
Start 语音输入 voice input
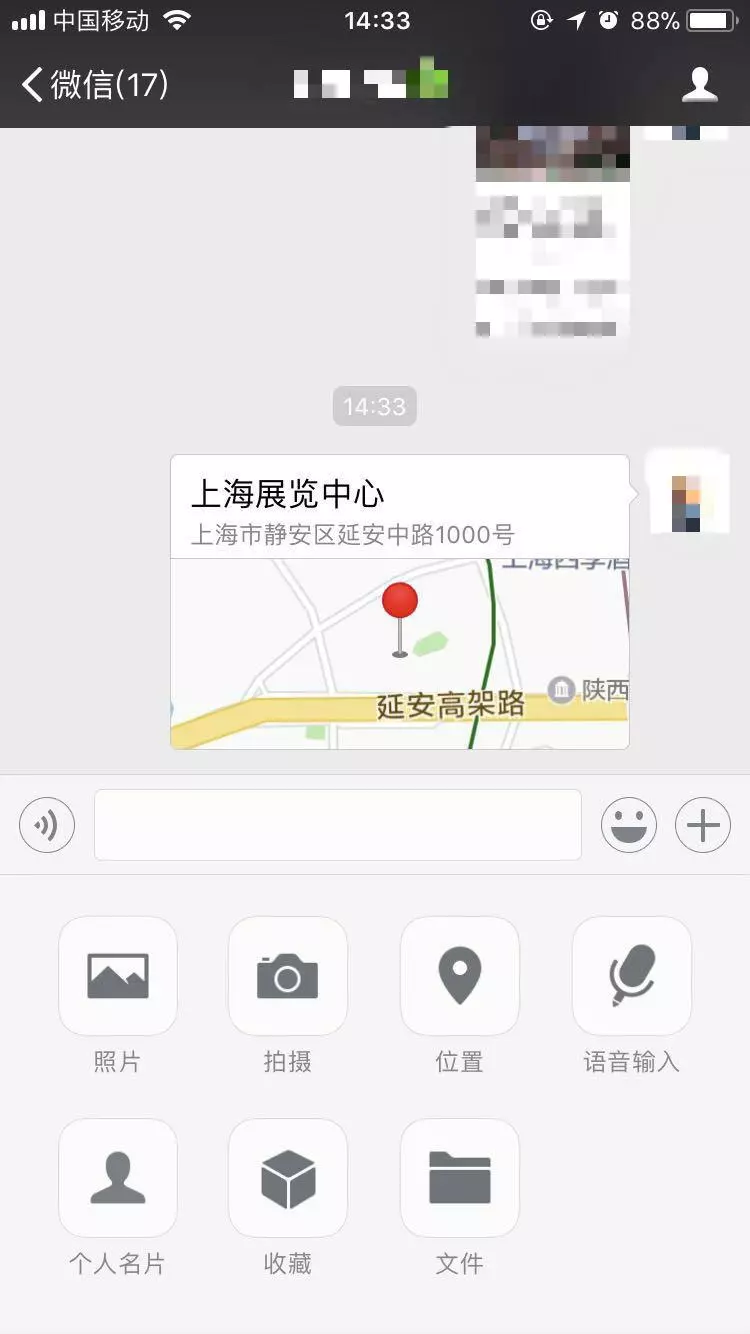point(631,976)
